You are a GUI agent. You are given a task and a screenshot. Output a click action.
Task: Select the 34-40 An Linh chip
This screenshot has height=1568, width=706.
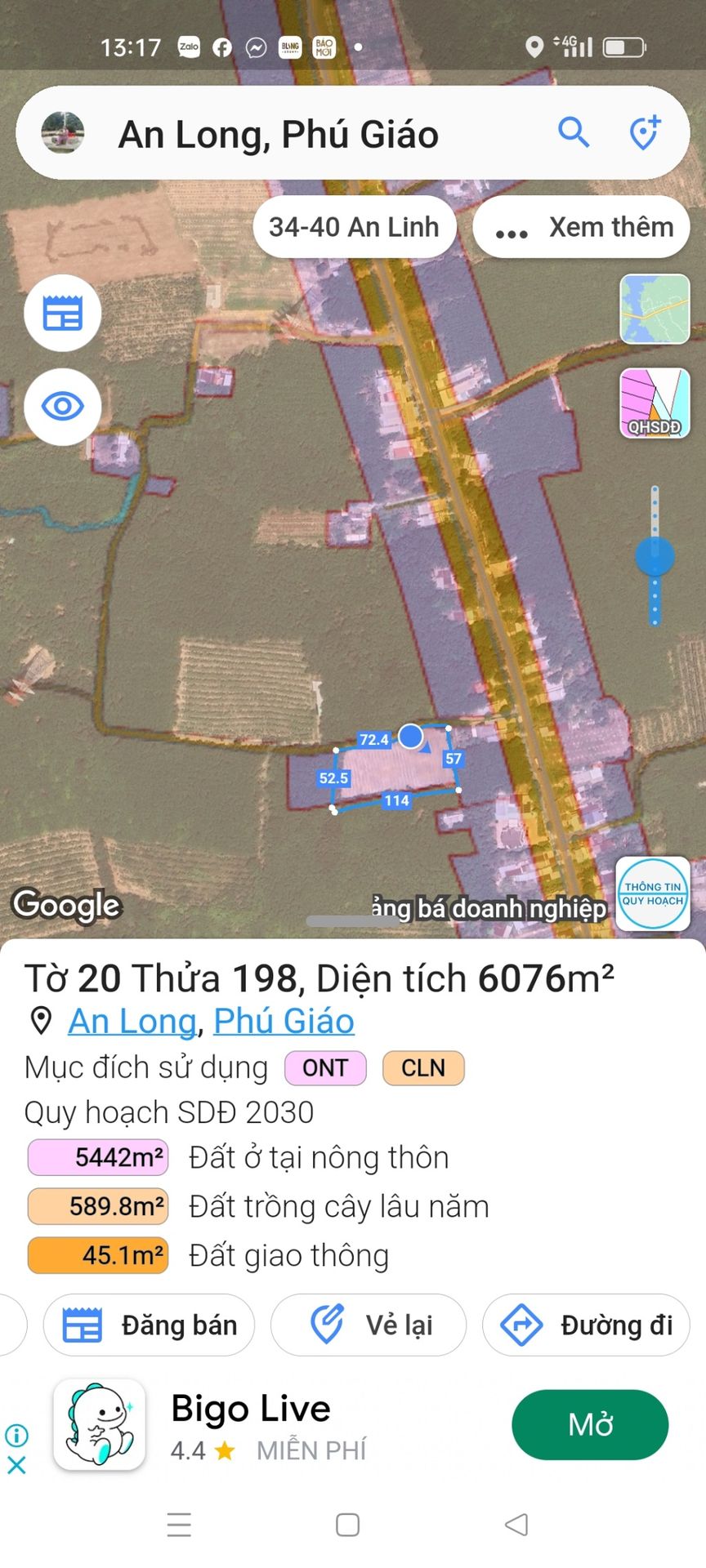(354, 227)
